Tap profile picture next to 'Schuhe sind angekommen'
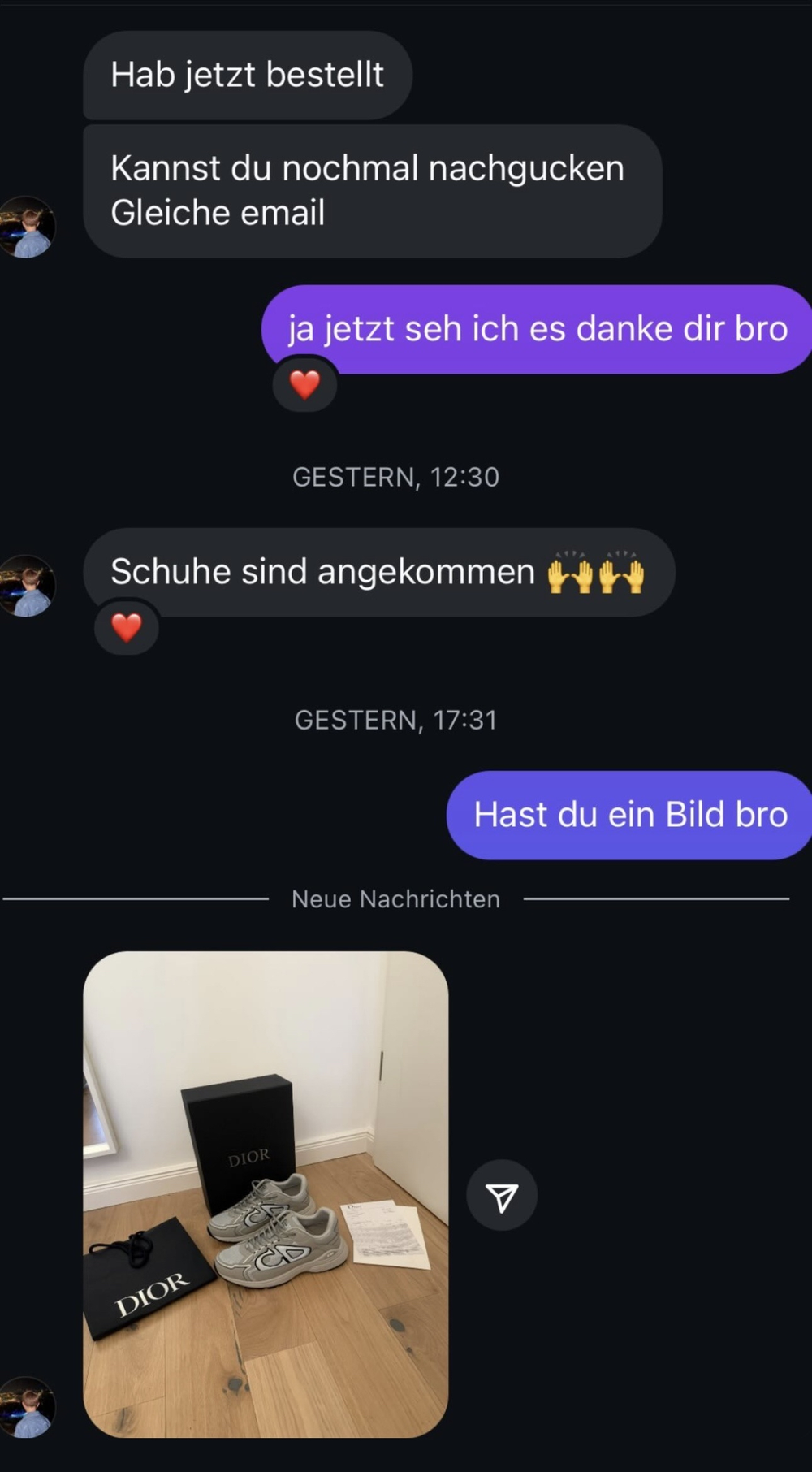 [x=28, y=586]
